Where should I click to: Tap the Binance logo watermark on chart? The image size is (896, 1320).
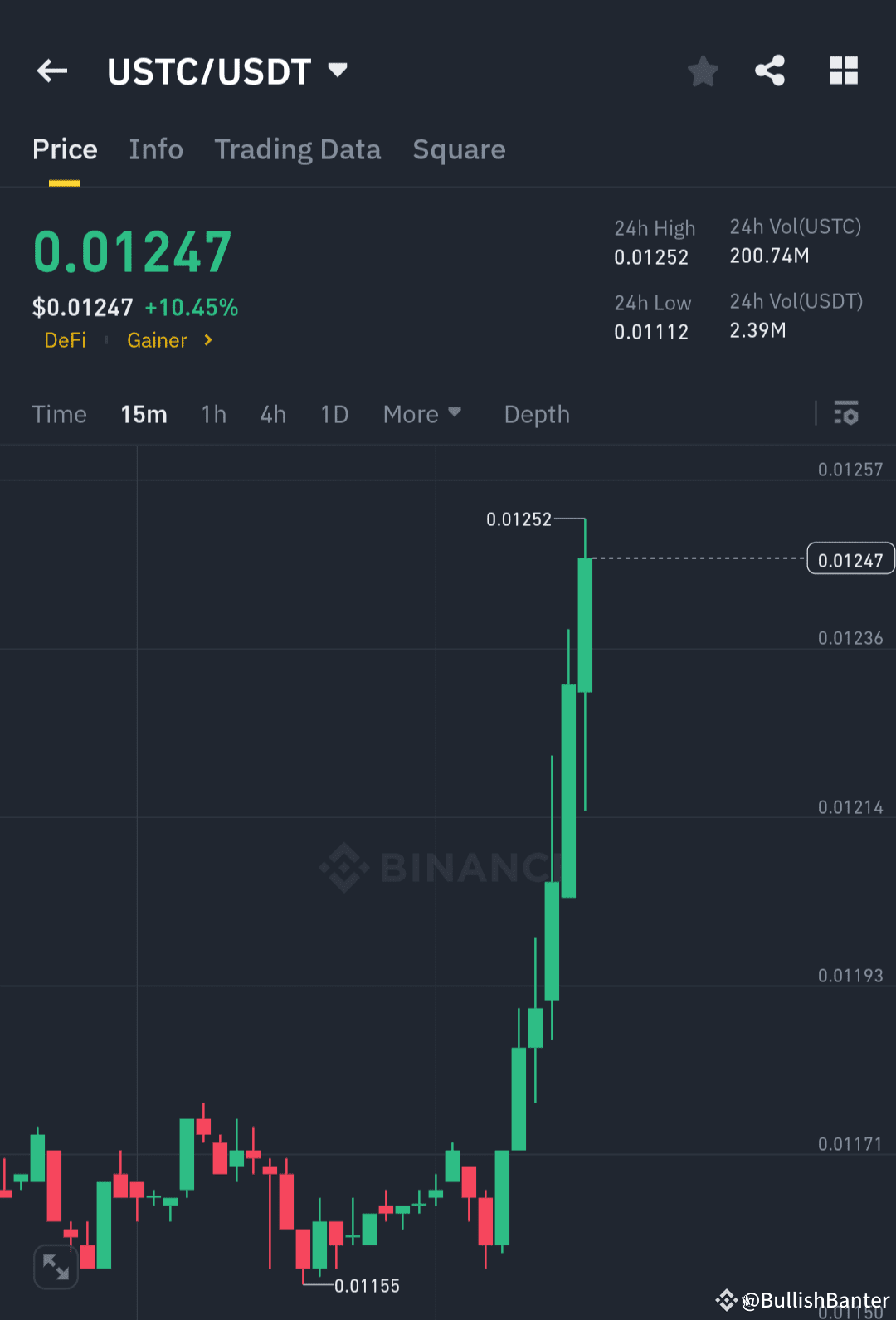click(431, 868)
